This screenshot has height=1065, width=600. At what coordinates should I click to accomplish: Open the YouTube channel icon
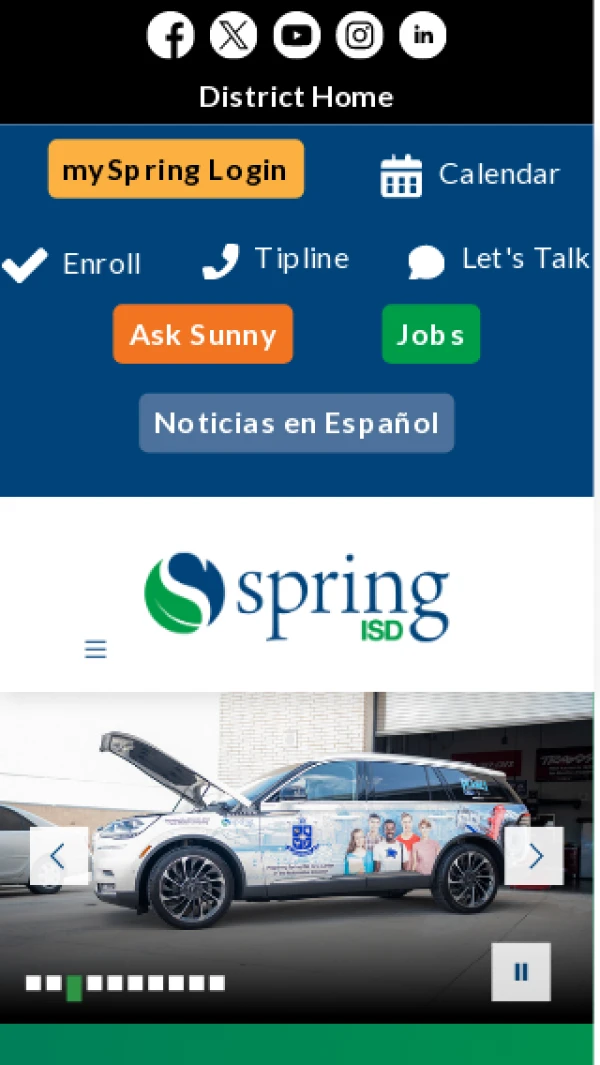(297, 36)
